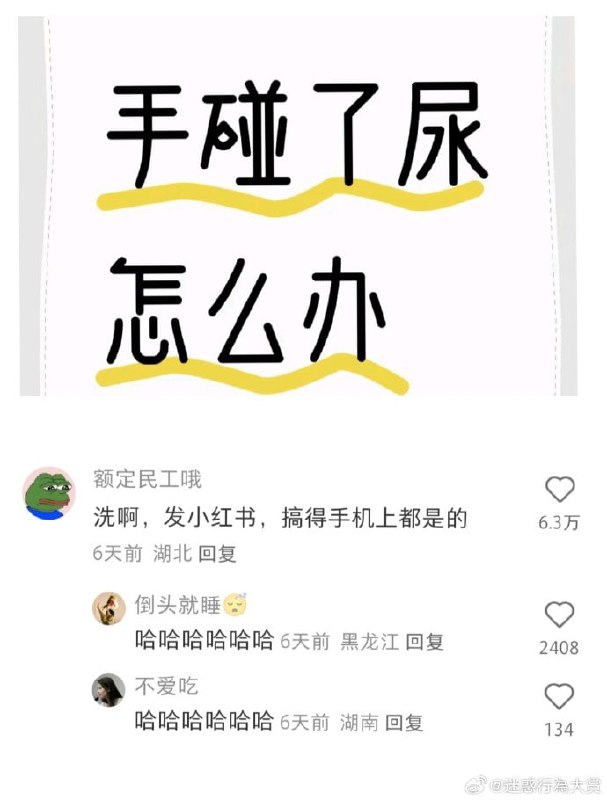
Task: Open the profile picture of 不爱吃
Action: [x=108, y=689]
